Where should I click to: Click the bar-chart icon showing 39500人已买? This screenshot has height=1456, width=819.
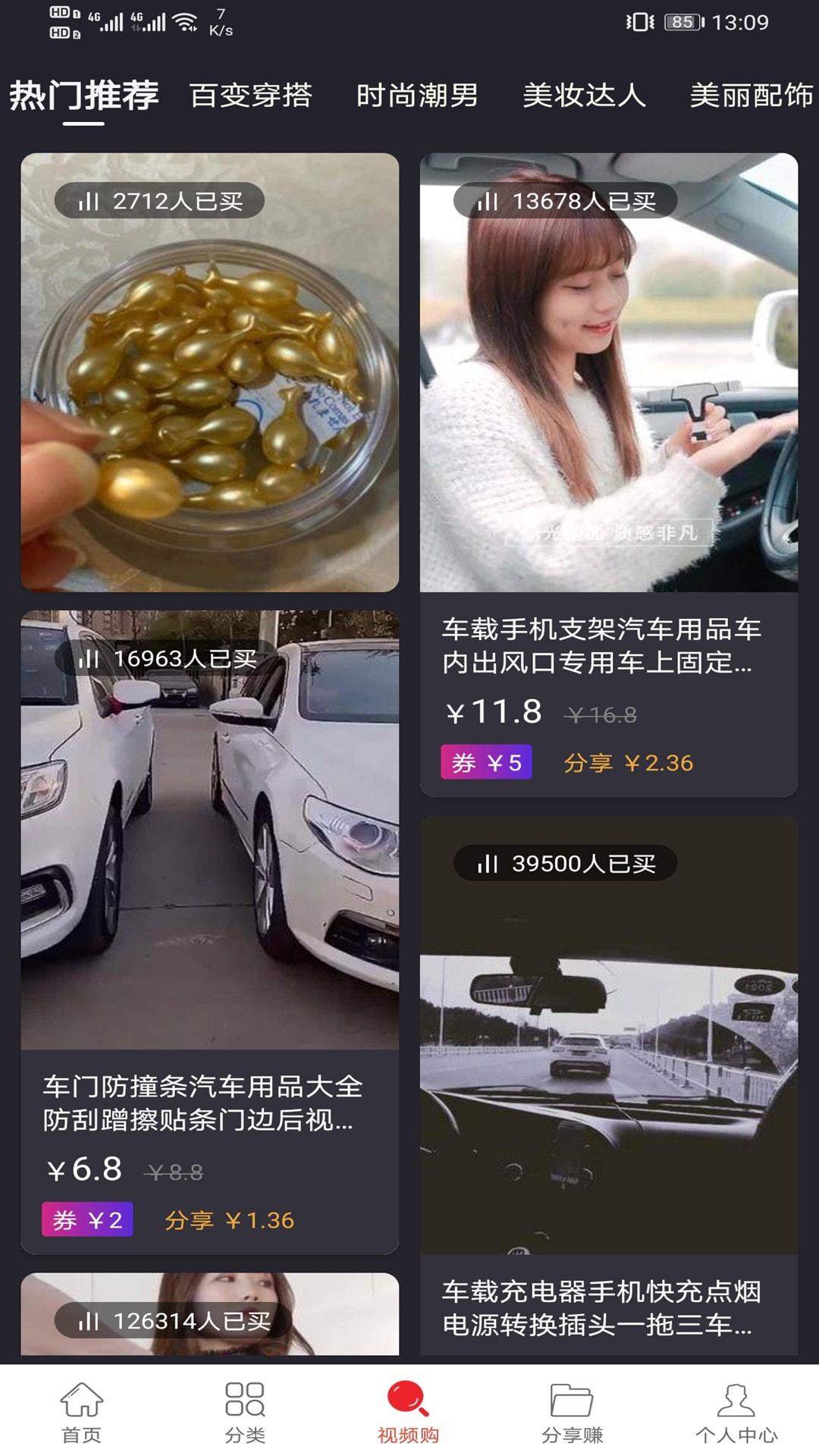point(489,863)
